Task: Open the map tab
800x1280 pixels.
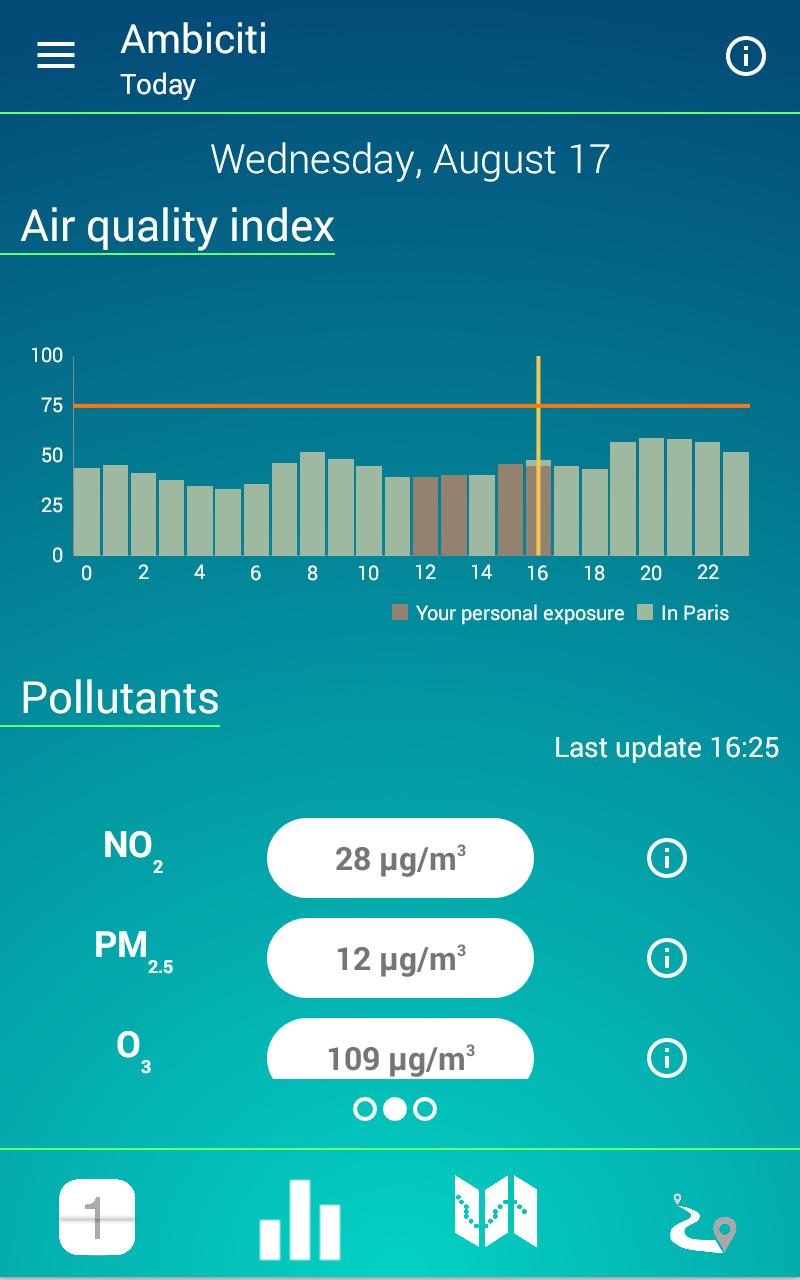Action: click(x=496, y=1212)
